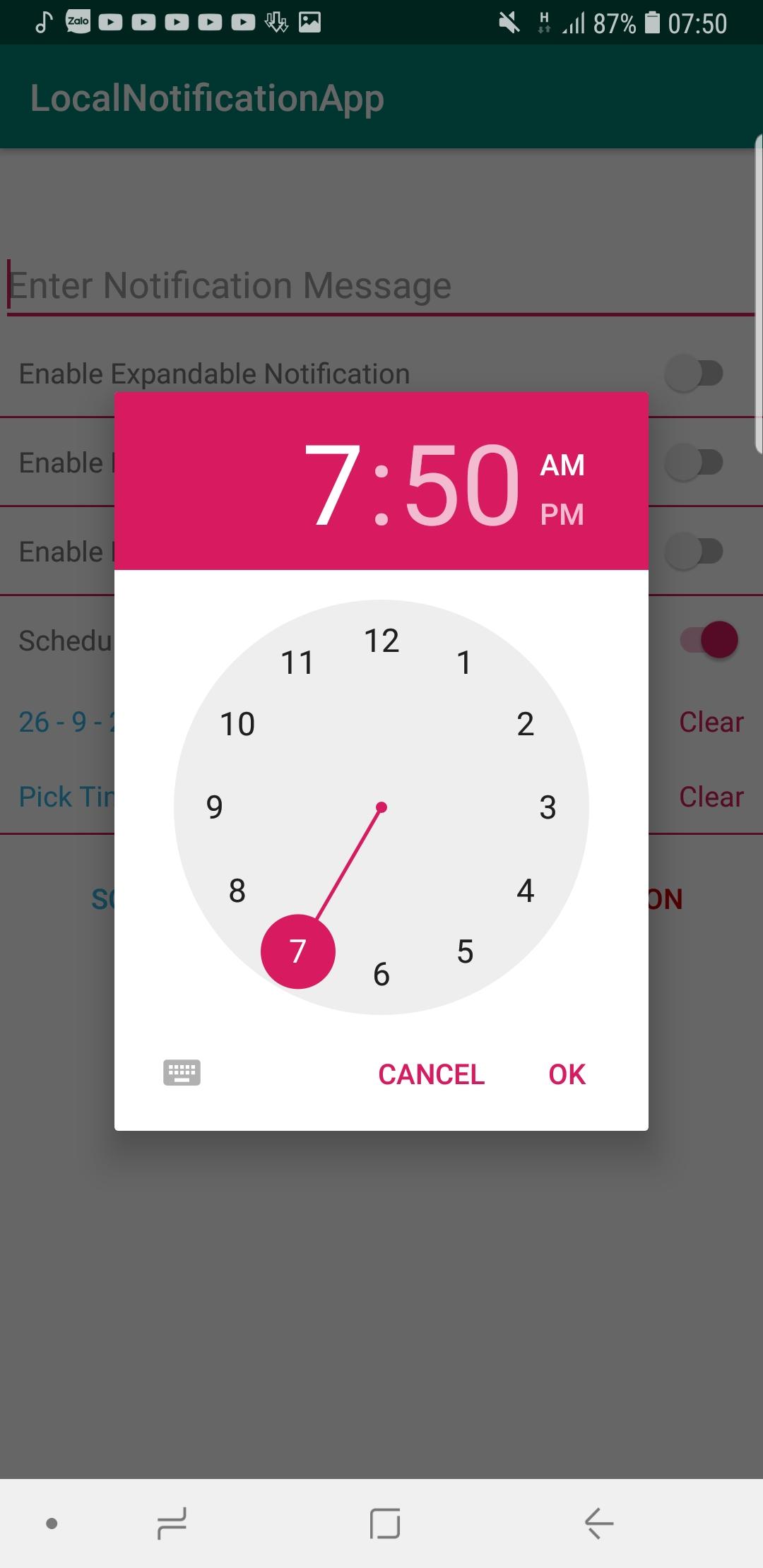This screenshot has width=763, height=1568.
Task: Choose hour 4 on the clock
Action: (x=525, y=890)
